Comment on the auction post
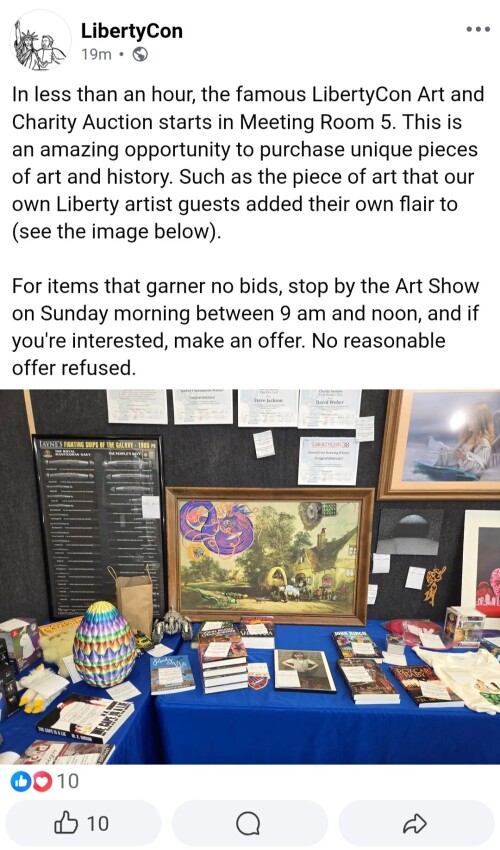Image resolution: width=500 pixels, height=850 pixels. (x=249, y=825)
